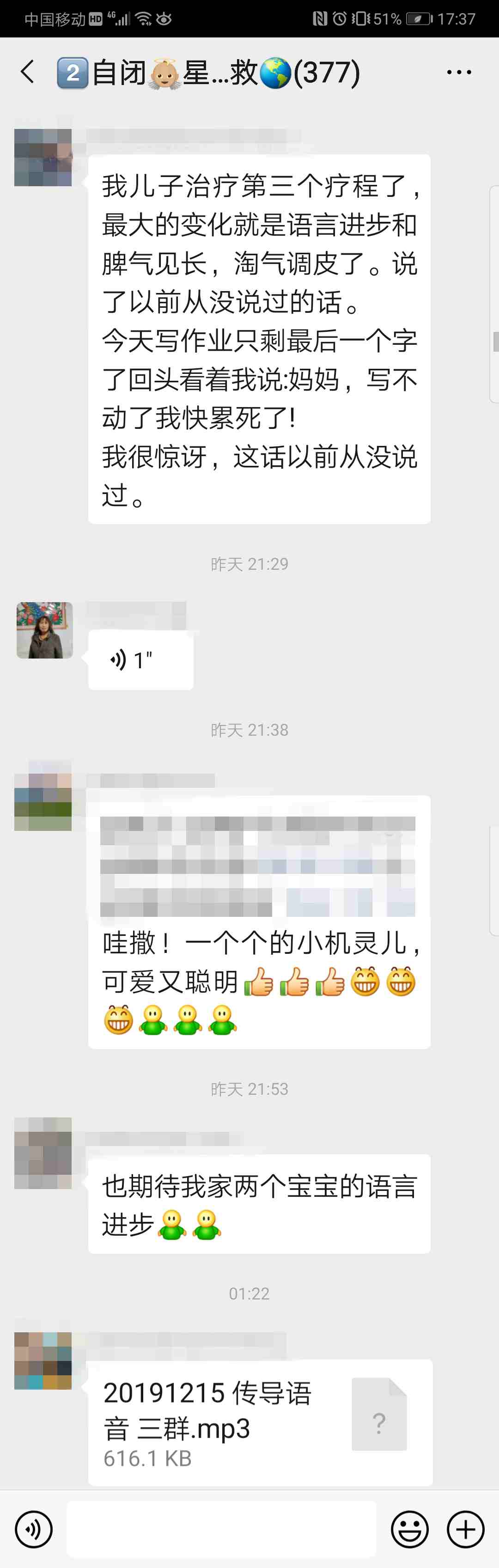Open the blurred image in the 哇撒 message
This screenshot has width=499, height=1568.
pos(257,866)
